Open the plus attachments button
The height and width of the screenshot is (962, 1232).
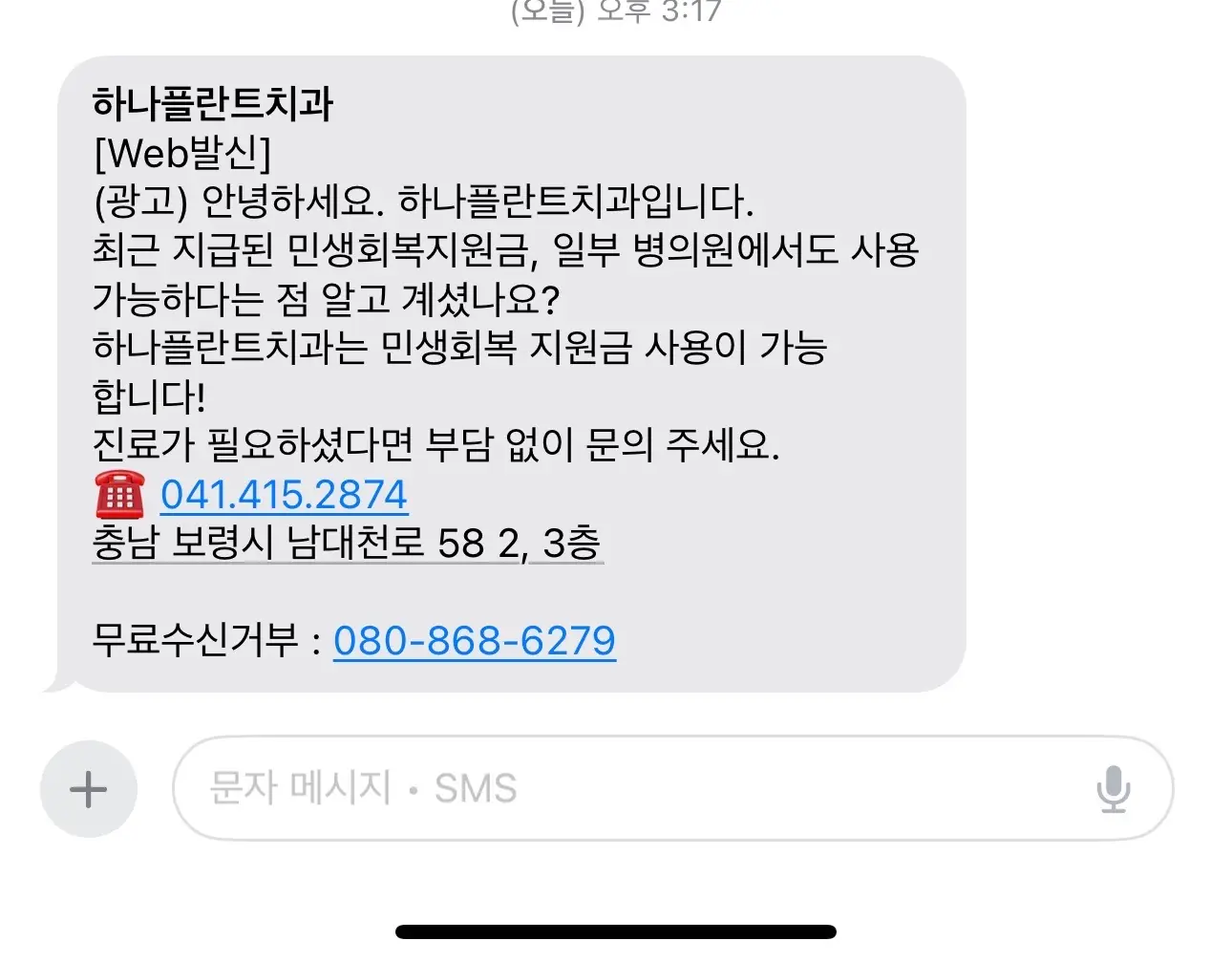click(89, 789)
